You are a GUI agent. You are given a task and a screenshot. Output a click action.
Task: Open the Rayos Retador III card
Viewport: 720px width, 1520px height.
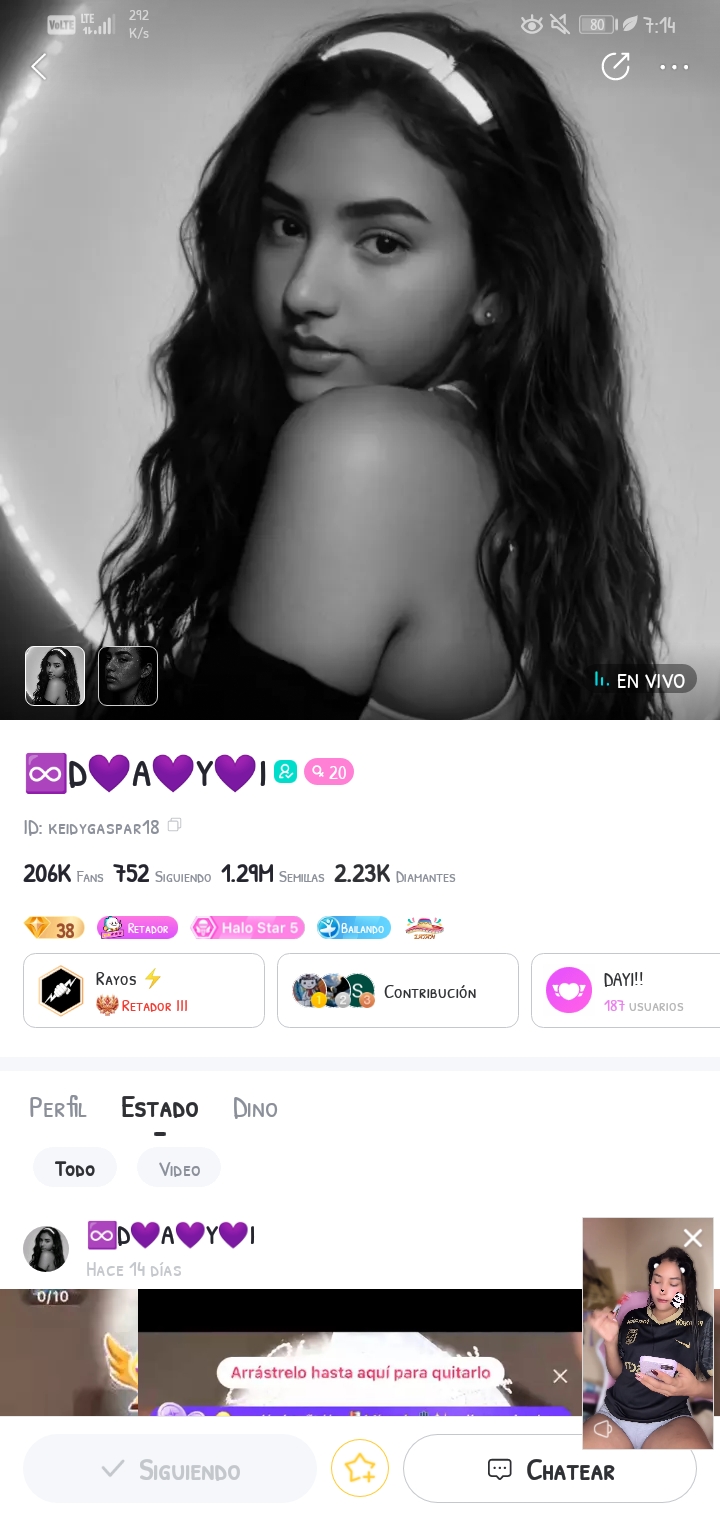pyautogui.click(x=144, y=990)
